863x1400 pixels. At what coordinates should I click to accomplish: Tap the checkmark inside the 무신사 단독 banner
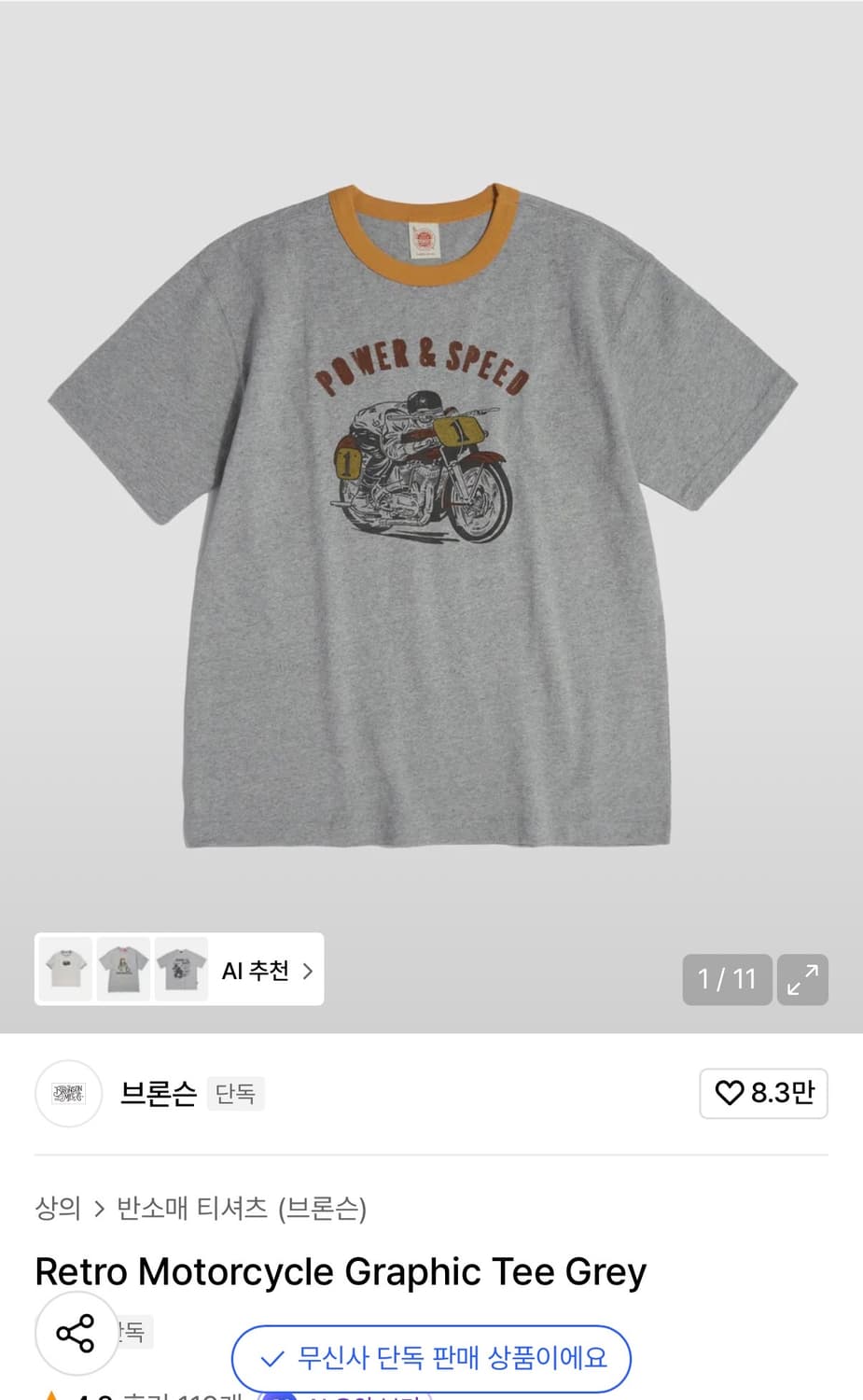(271, 1360)
